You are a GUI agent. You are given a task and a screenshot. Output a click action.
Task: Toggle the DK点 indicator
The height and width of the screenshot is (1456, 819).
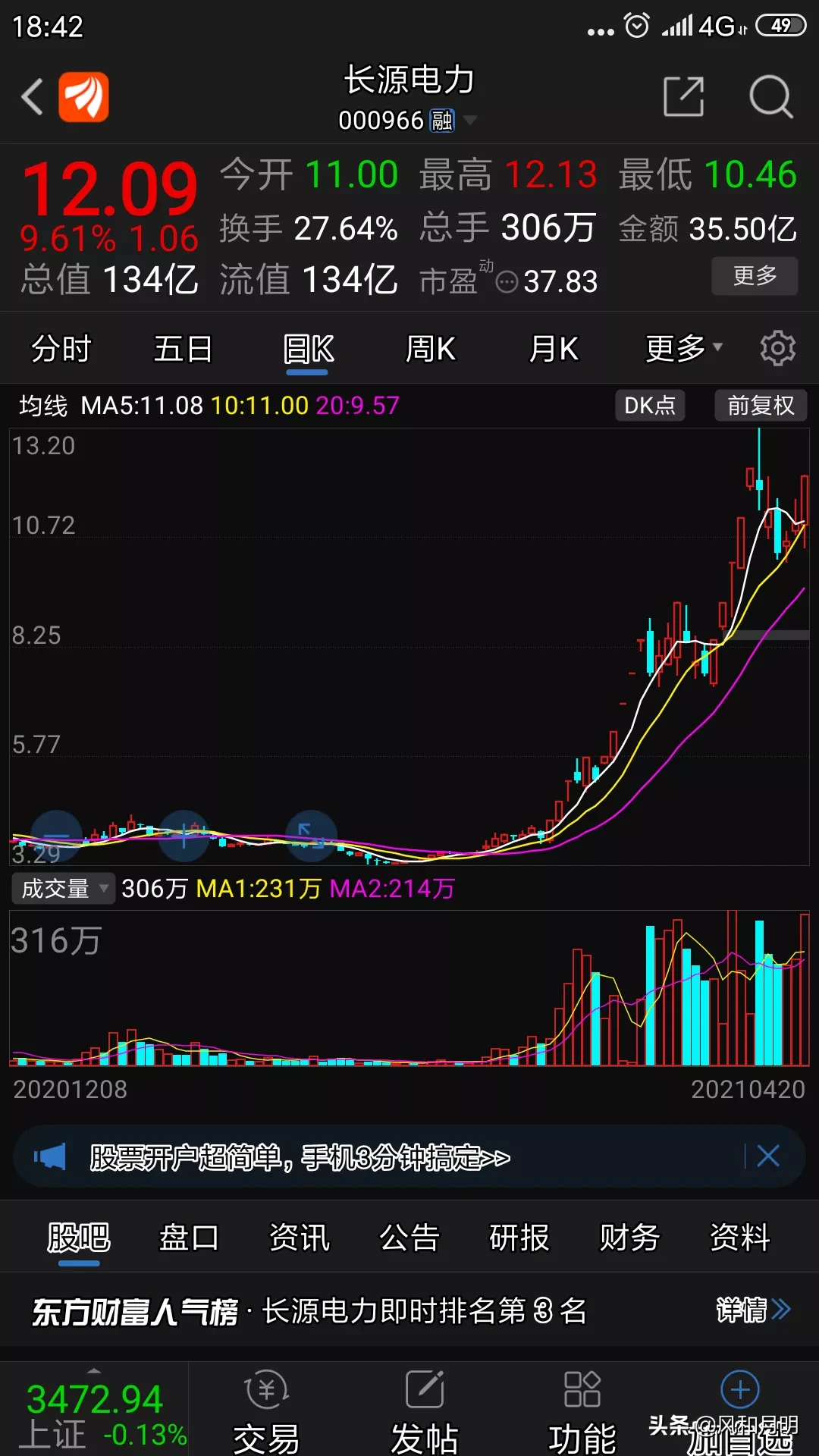point(649,406)
